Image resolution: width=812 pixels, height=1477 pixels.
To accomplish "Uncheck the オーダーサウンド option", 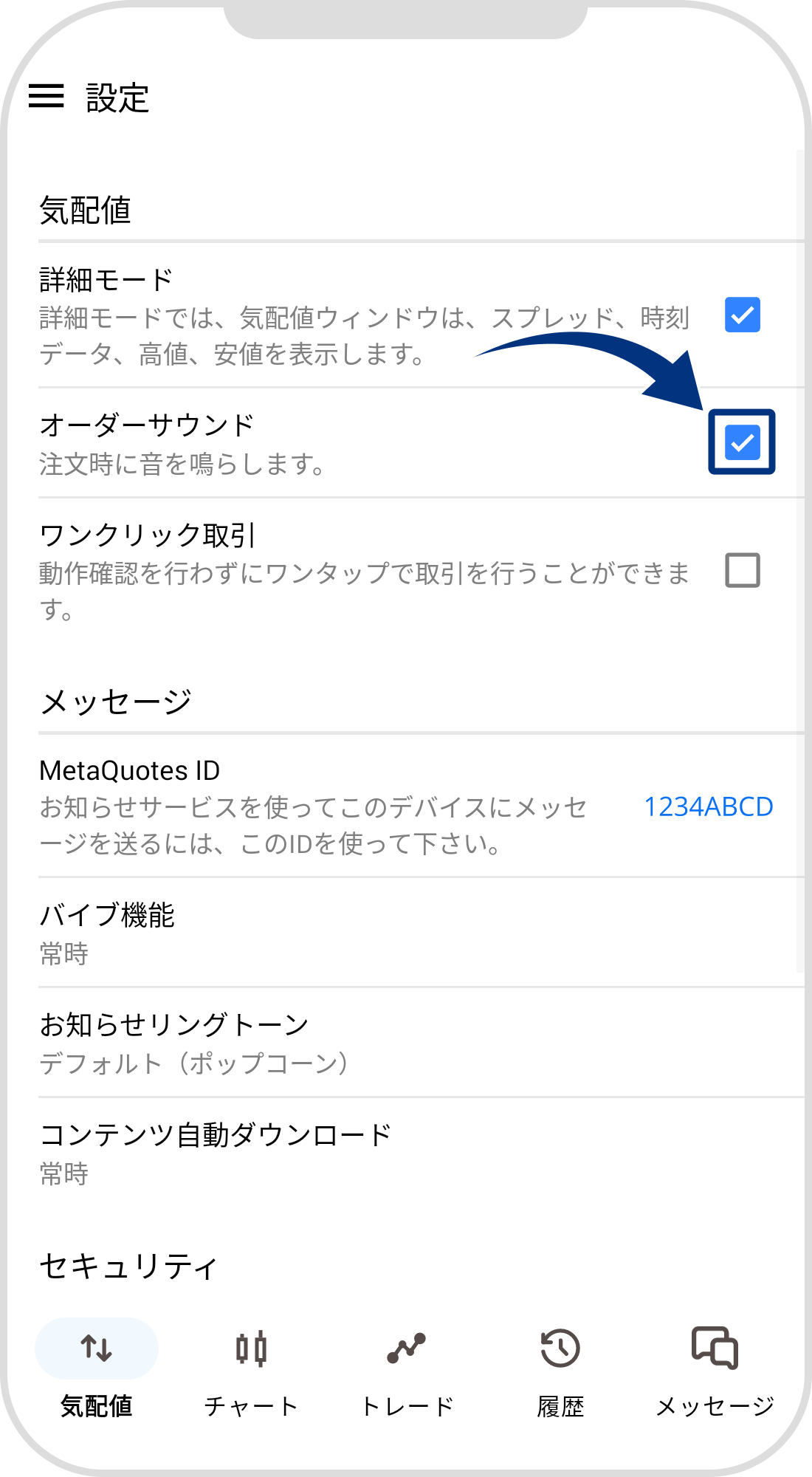I will pos(742,443).
